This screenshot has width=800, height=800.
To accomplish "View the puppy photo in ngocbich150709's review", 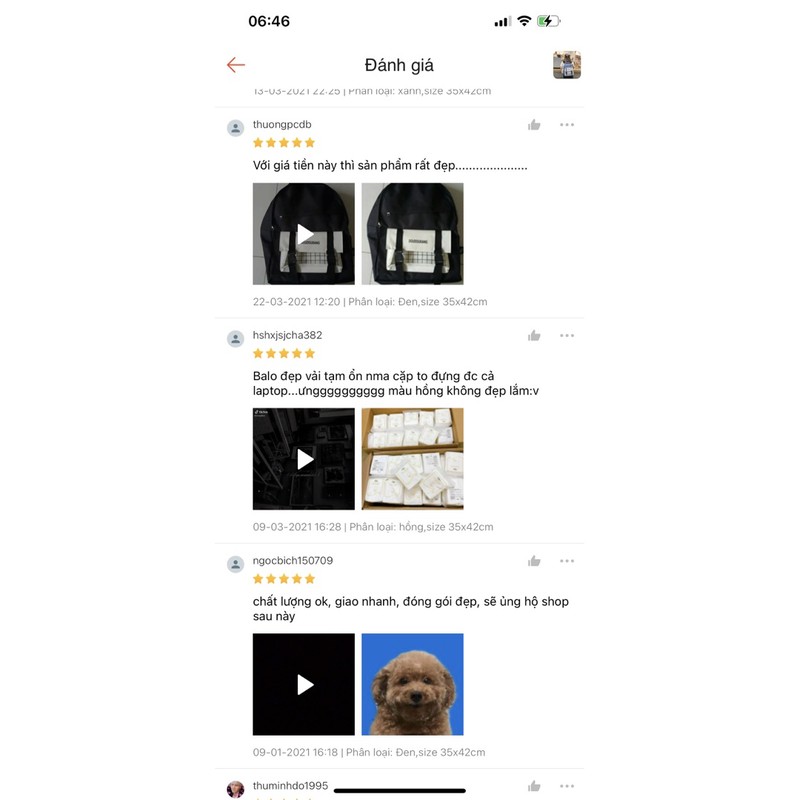I will click(412, 684).
